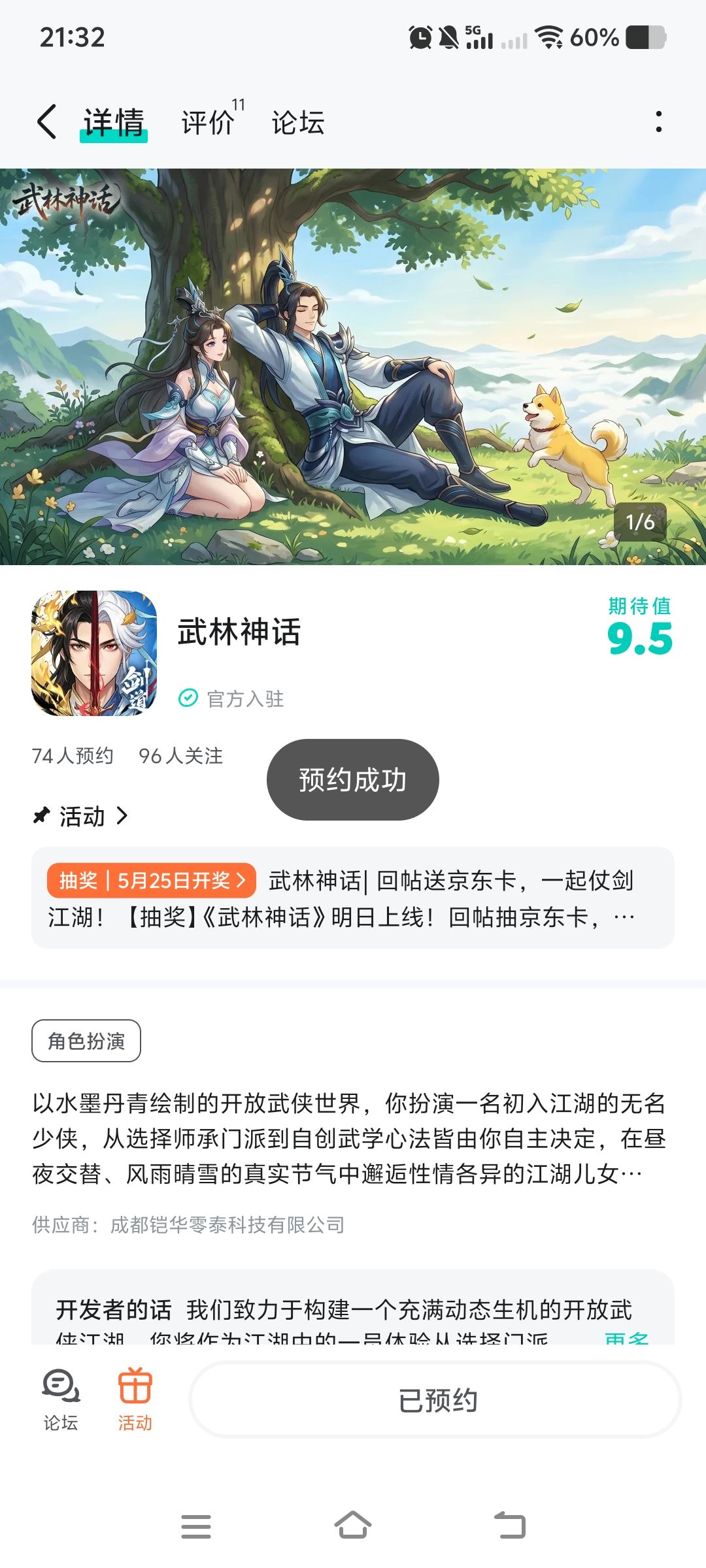706x1568 pixels.
Task: Open 活动 gift icon in bottom bar
Action: click(135, 1400)
